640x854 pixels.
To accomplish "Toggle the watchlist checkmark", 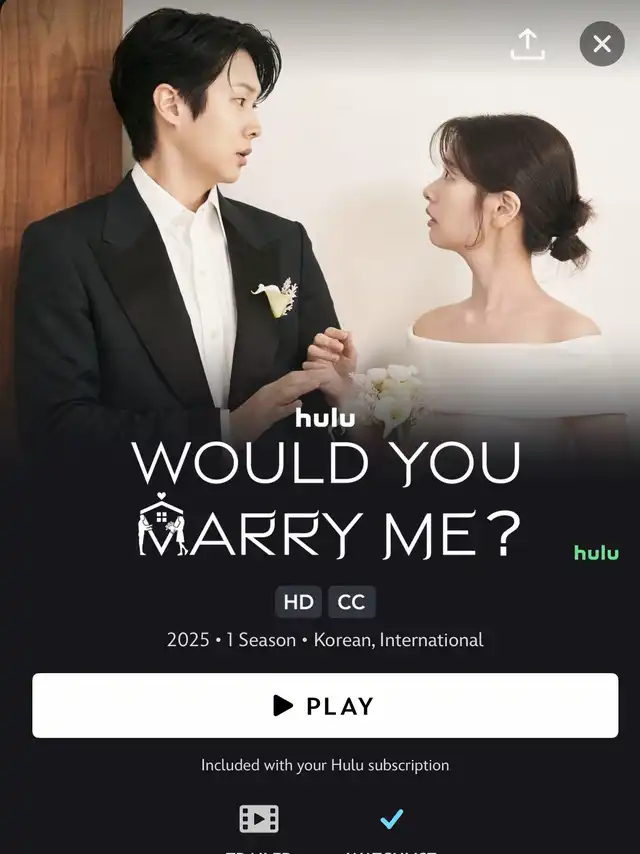I will pos(392,819).
